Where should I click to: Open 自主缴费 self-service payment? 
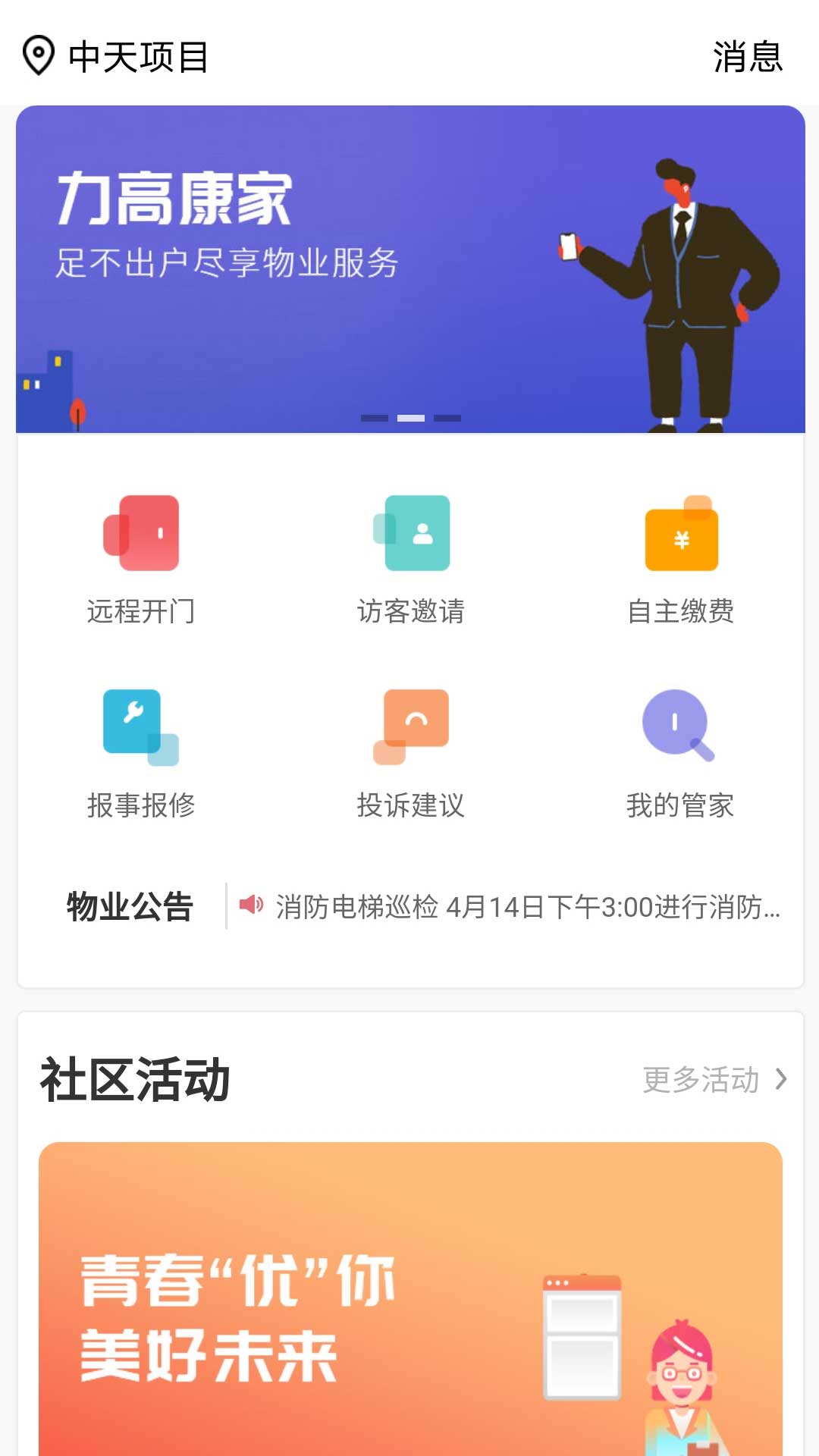point(680,557)
